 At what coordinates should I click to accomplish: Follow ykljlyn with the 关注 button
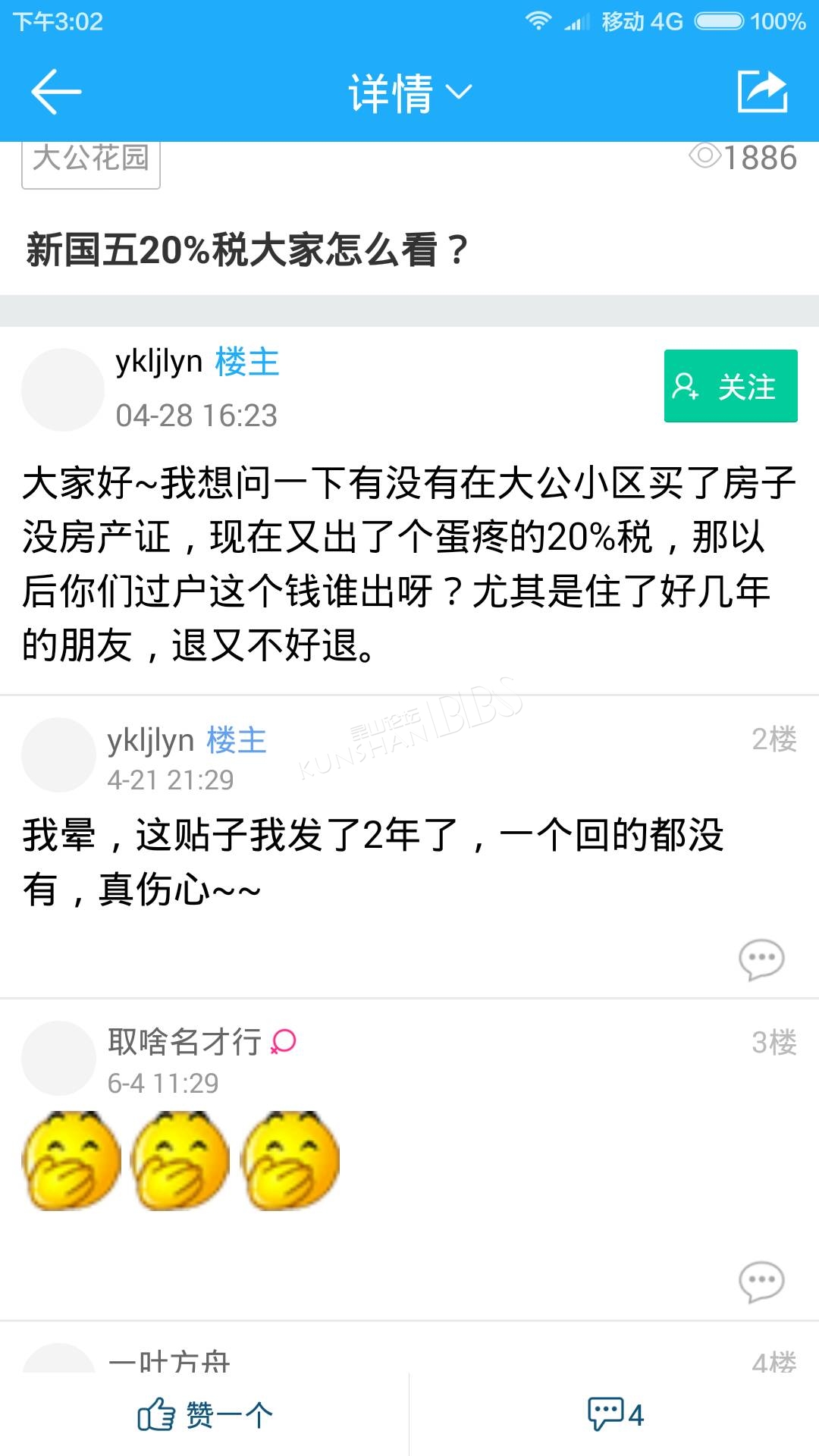pyautogui.click(x=731, y=386)
